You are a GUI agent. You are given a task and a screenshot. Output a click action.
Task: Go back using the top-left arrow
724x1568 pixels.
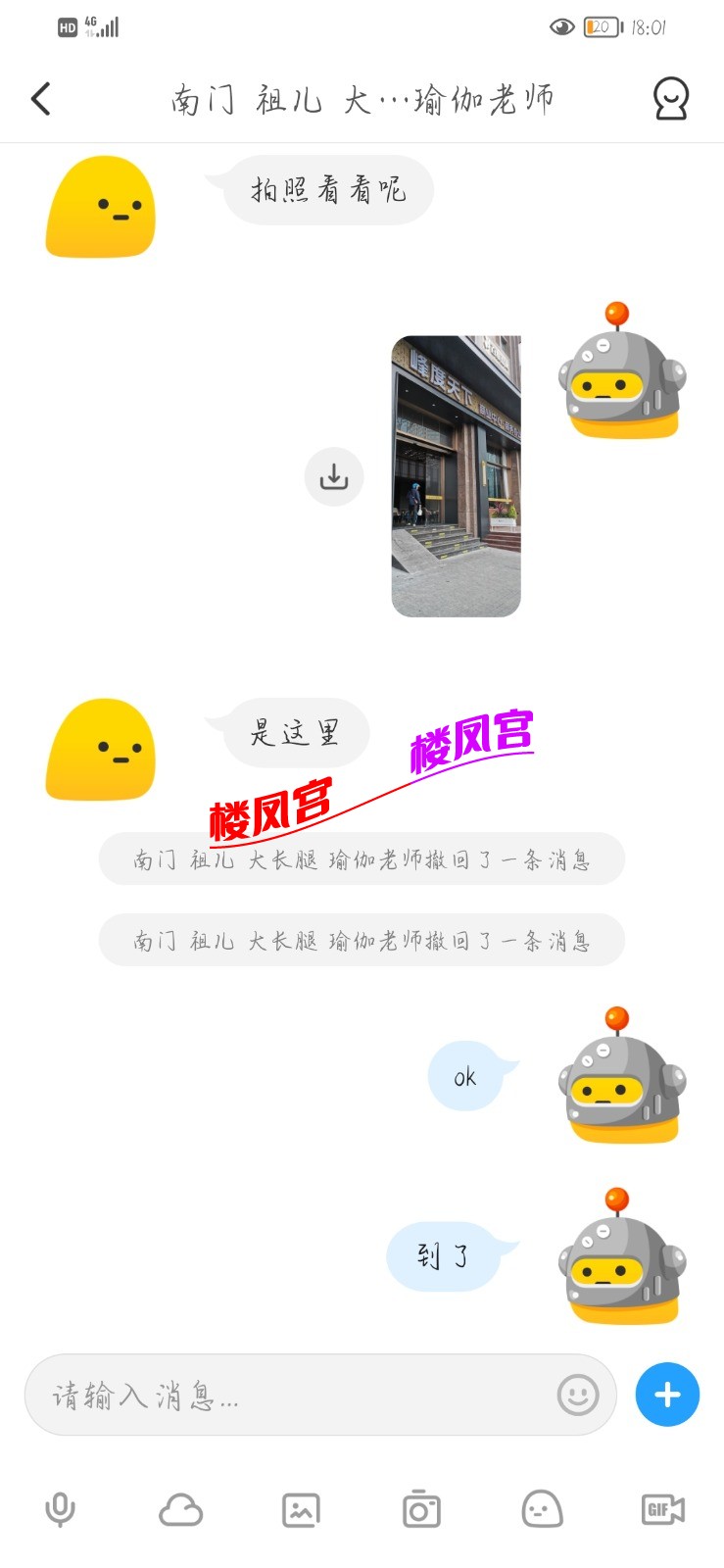click(41, 99)
